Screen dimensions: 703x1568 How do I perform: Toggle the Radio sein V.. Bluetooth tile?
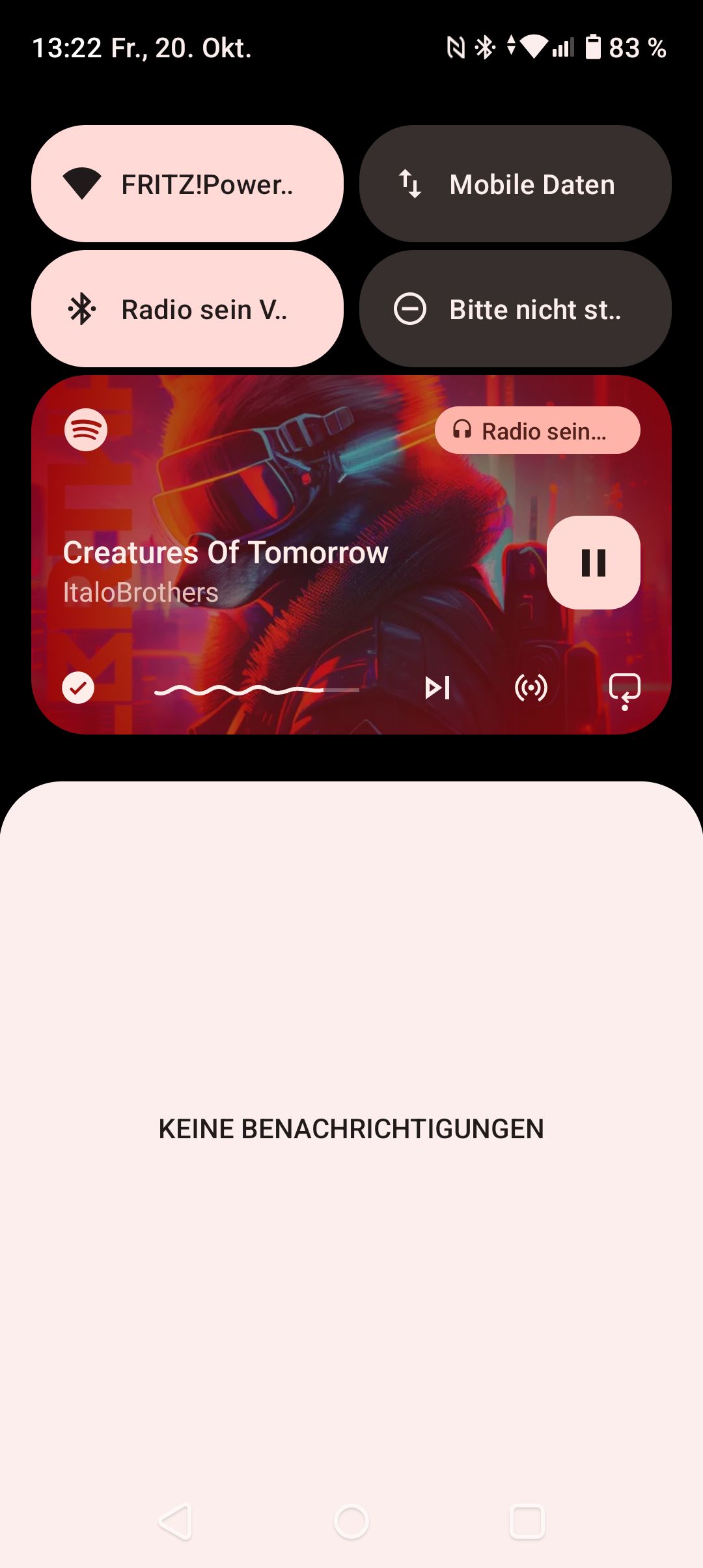(187, 309)
